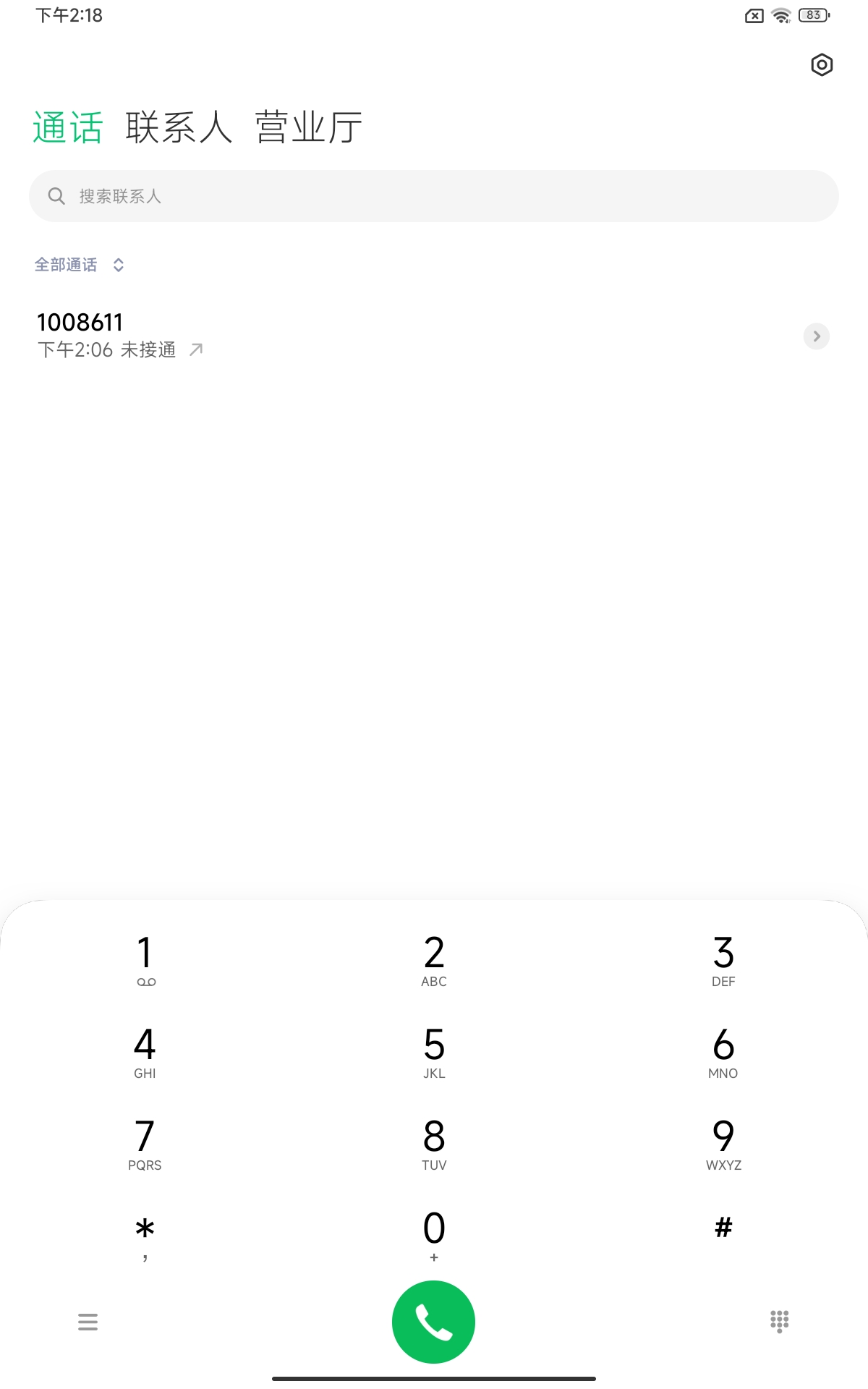Call back the missed 1008611 number
This screenshot has height=1389, width=868.
click(79, 321)
